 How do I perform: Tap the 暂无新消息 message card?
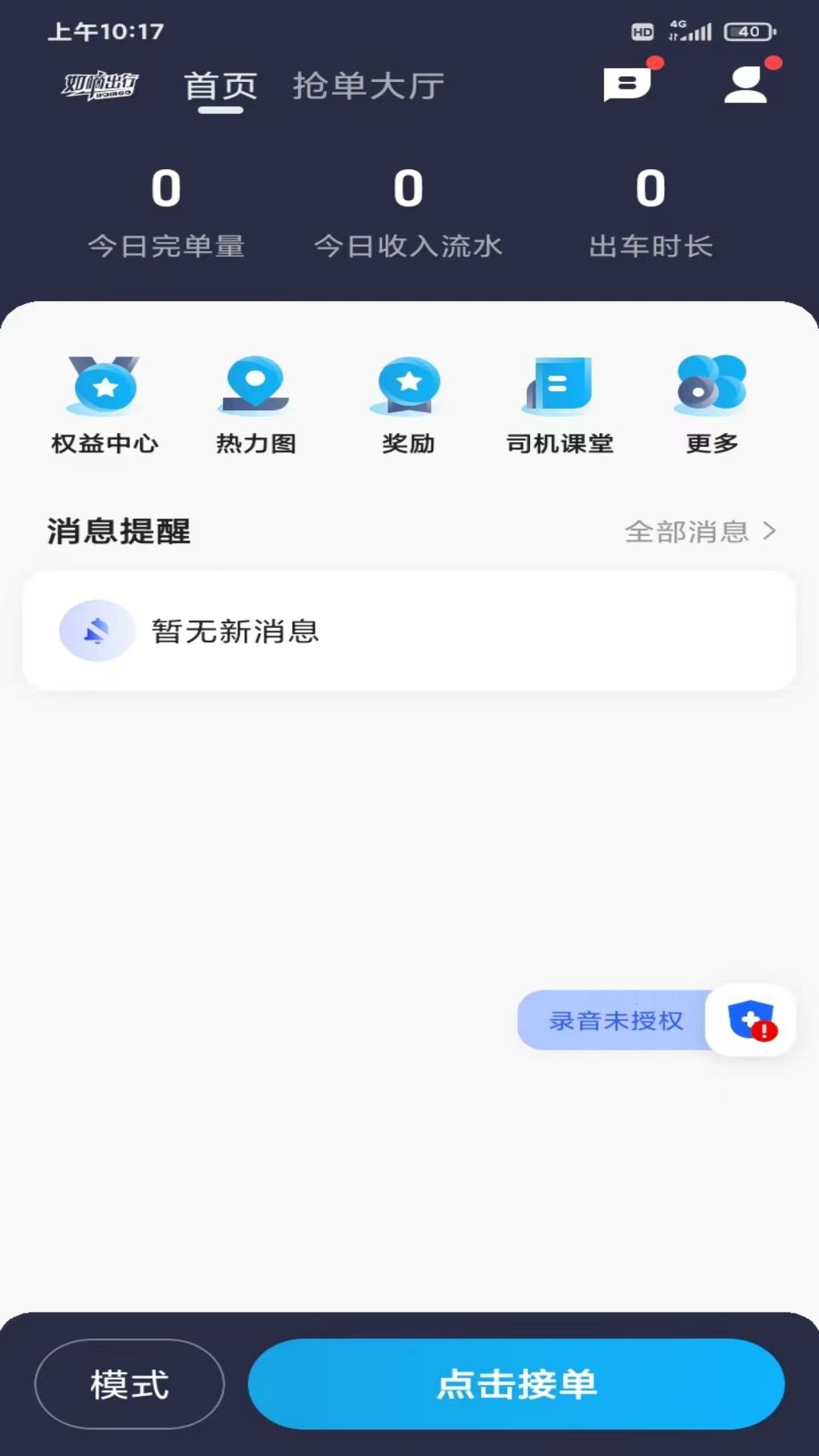409,630
